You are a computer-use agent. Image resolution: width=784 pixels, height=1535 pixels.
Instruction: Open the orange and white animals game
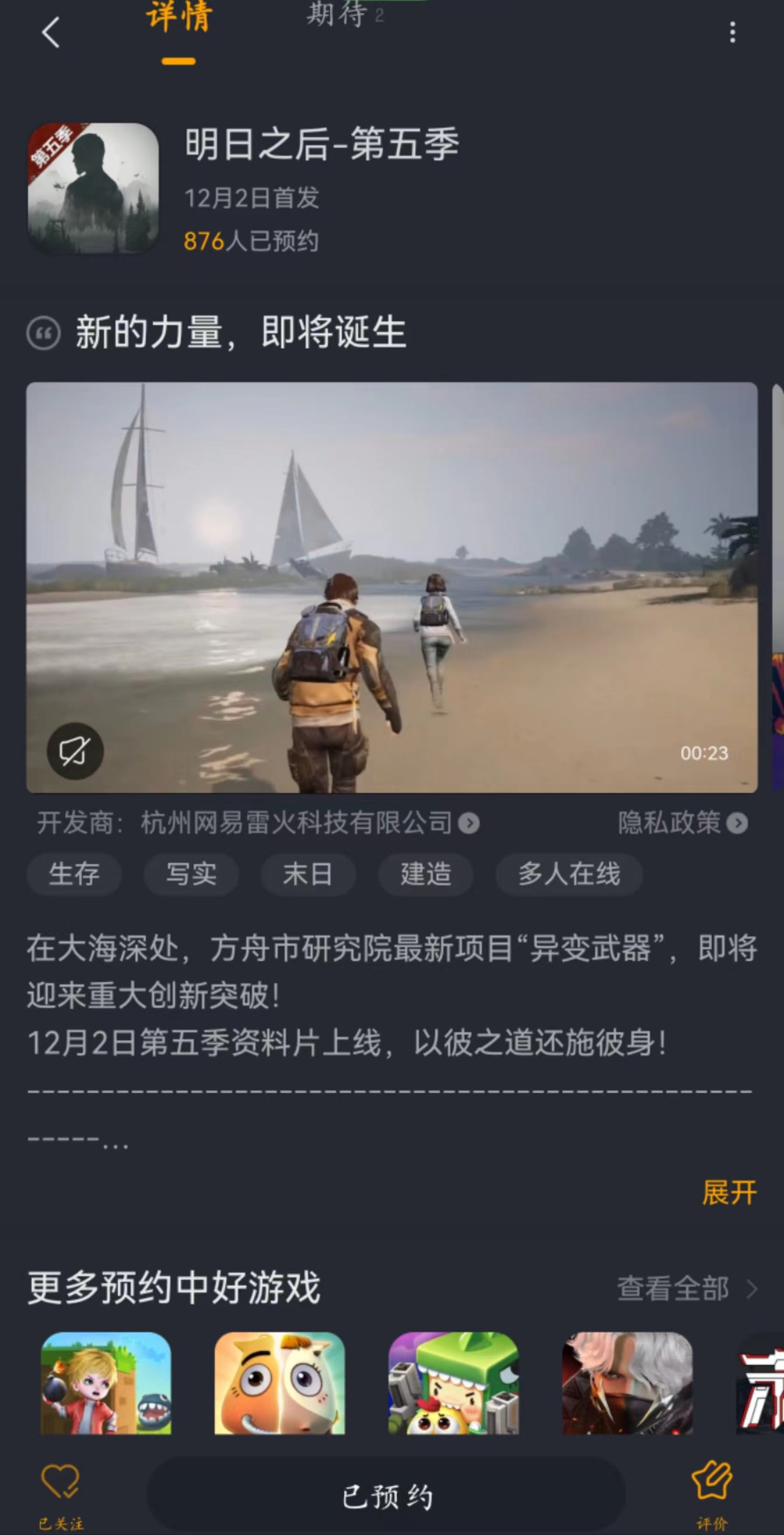279,1383
